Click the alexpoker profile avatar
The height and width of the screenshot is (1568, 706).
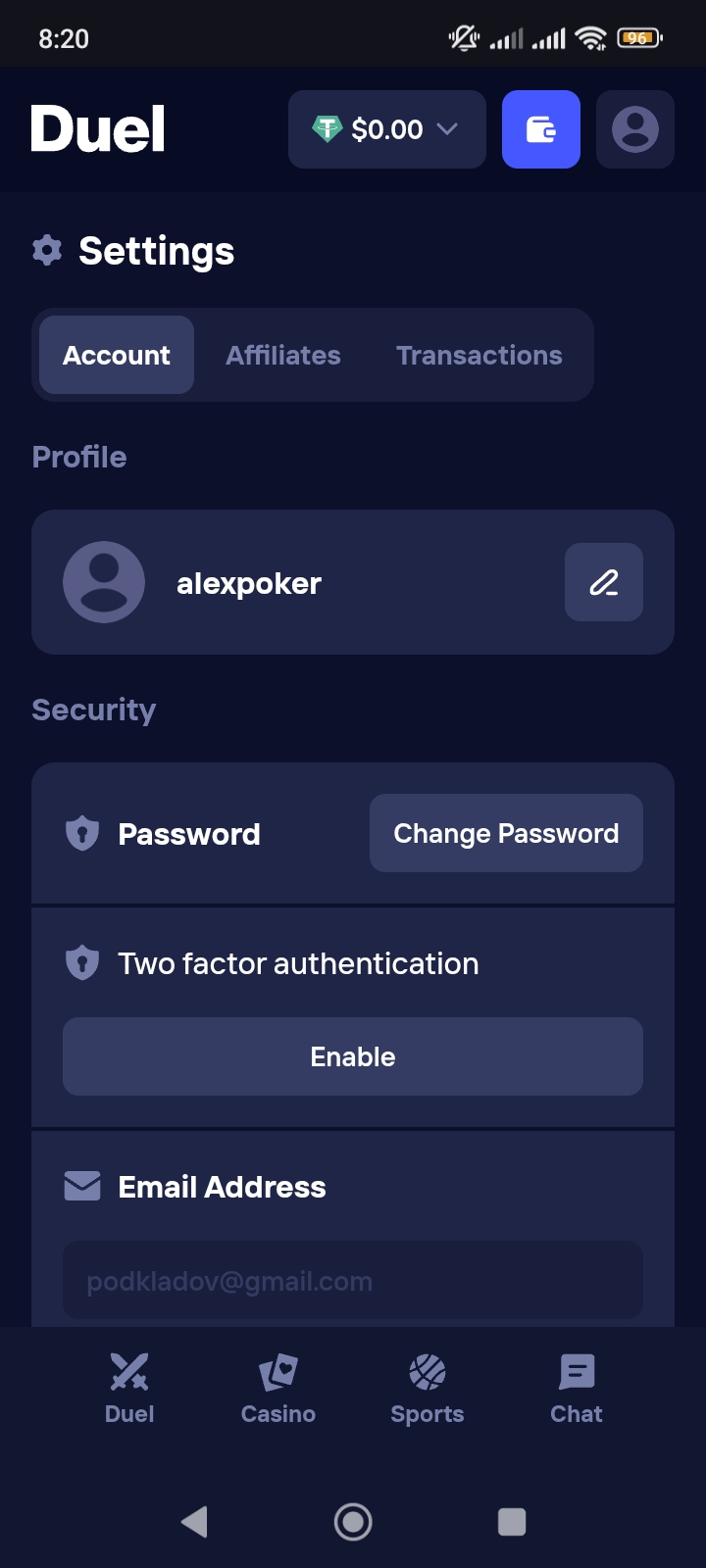click(103, 582)
